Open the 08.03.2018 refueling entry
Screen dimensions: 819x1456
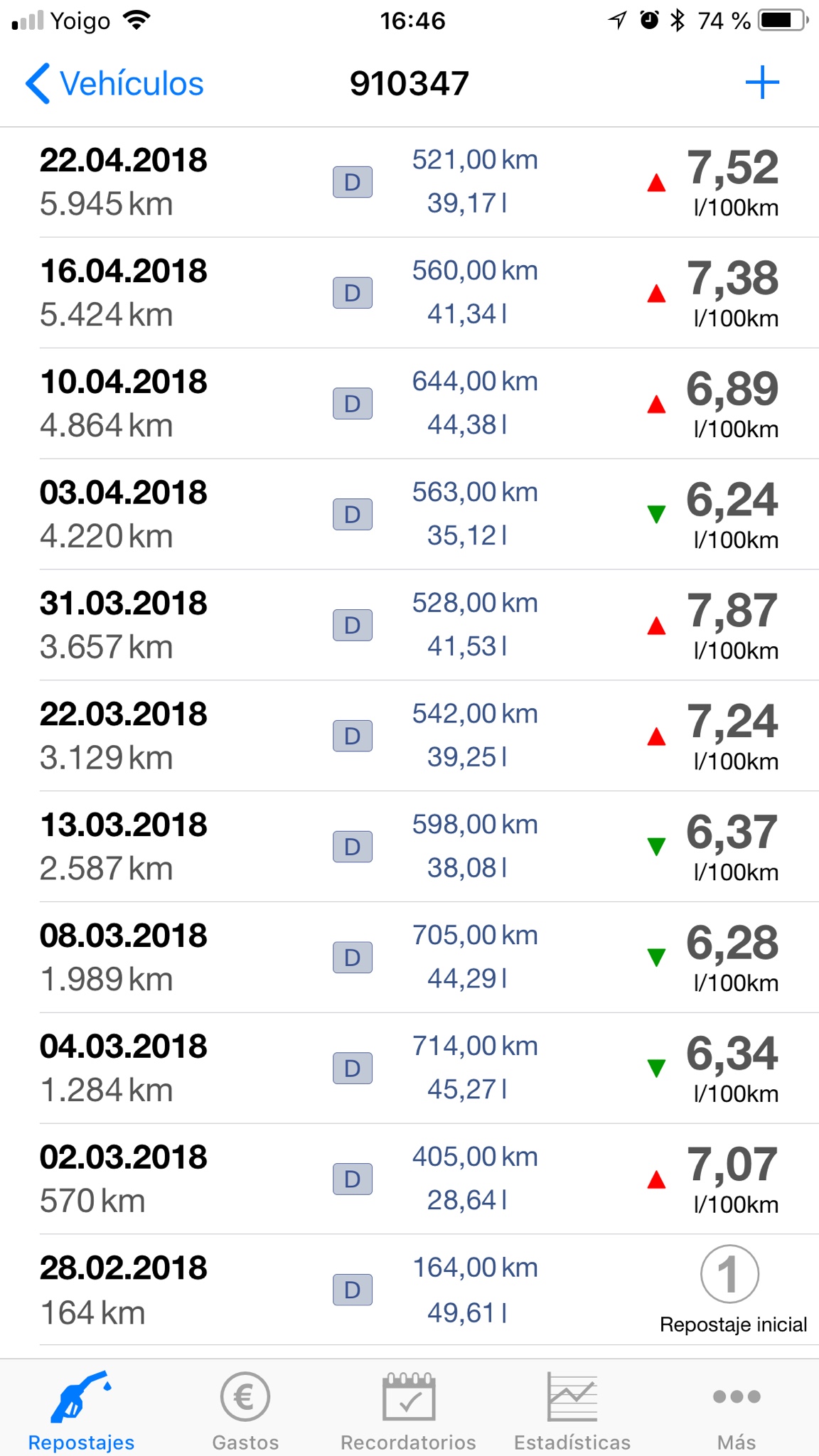click(409, 958)
